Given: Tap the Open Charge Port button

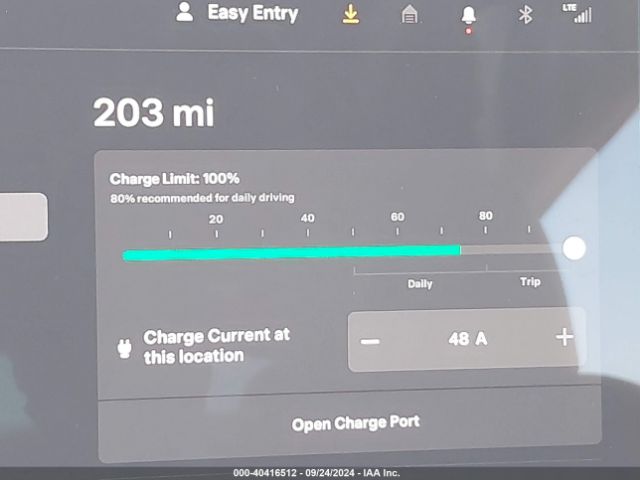Looking at the screenshot, I should [x=355, y=424].
